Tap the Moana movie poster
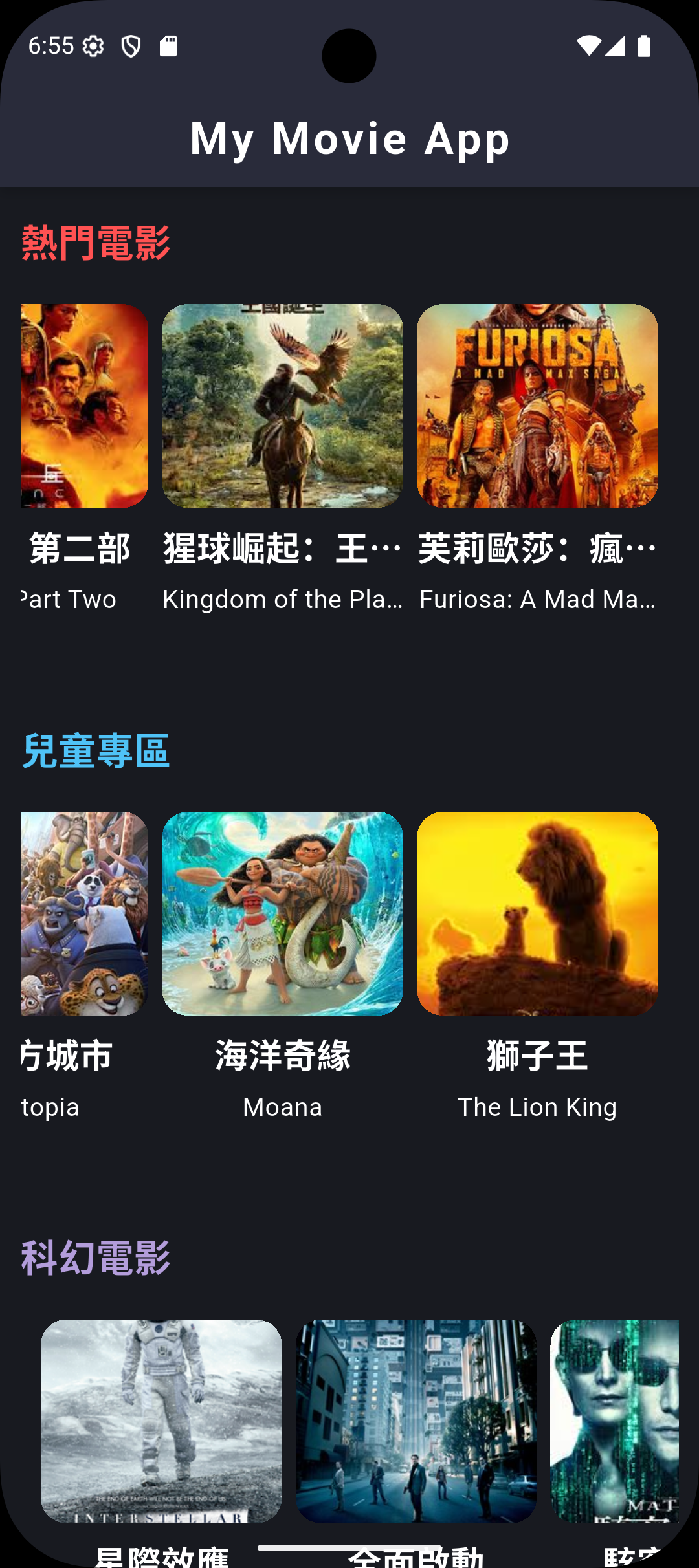The width and height of the screenshot is (699, 1568). [x=283, y=912]
